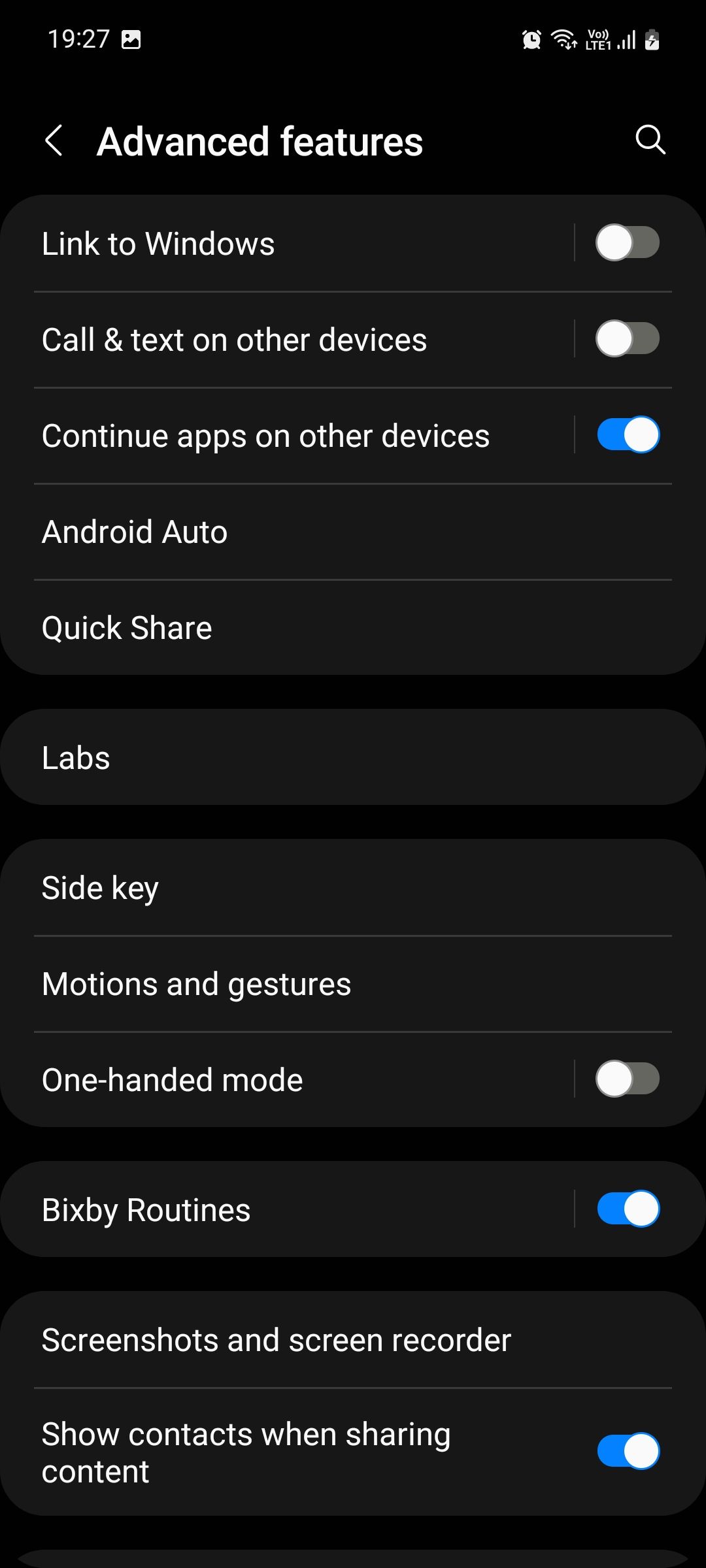706x1568 pixels.
Task: Tap the screenshot notification icon near the clock
Action: tap(131, 39)
